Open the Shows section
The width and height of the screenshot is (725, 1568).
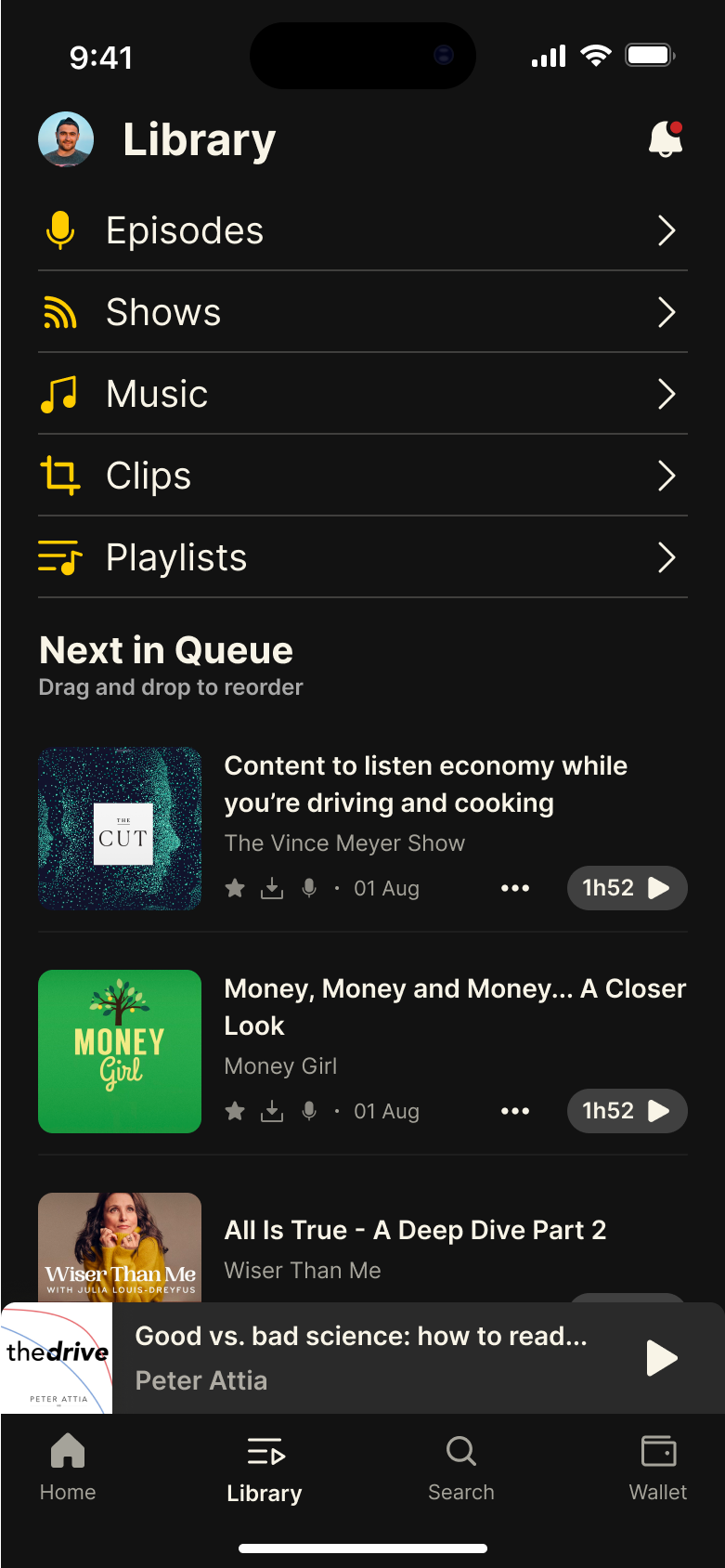[363, 312]
